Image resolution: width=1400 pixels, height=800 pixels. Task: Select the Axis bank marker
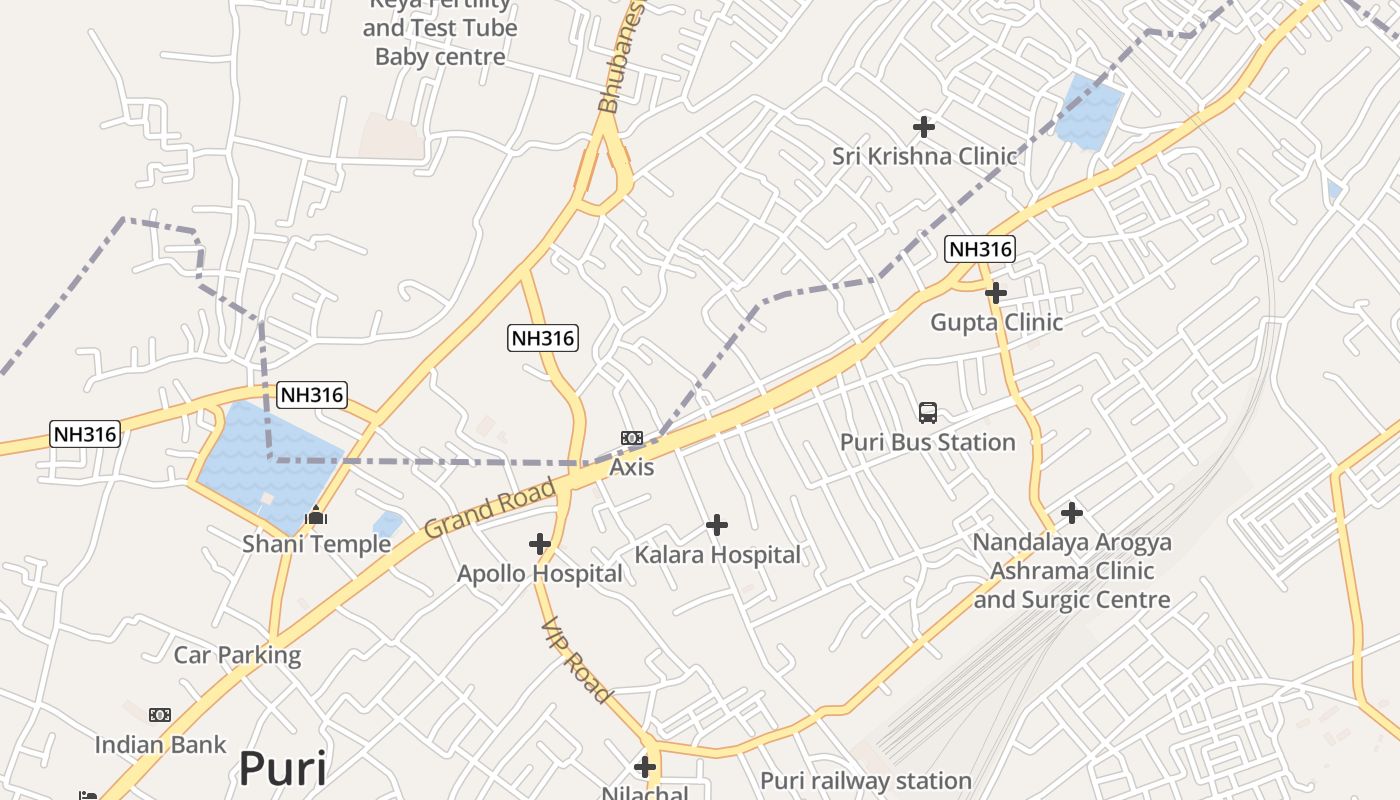632,438
